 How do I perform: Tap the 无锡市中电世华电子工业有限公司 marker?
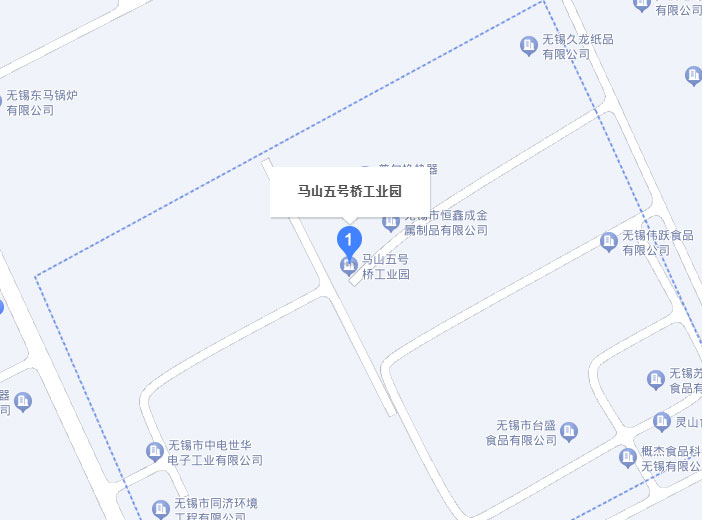(x=155, y=451)
